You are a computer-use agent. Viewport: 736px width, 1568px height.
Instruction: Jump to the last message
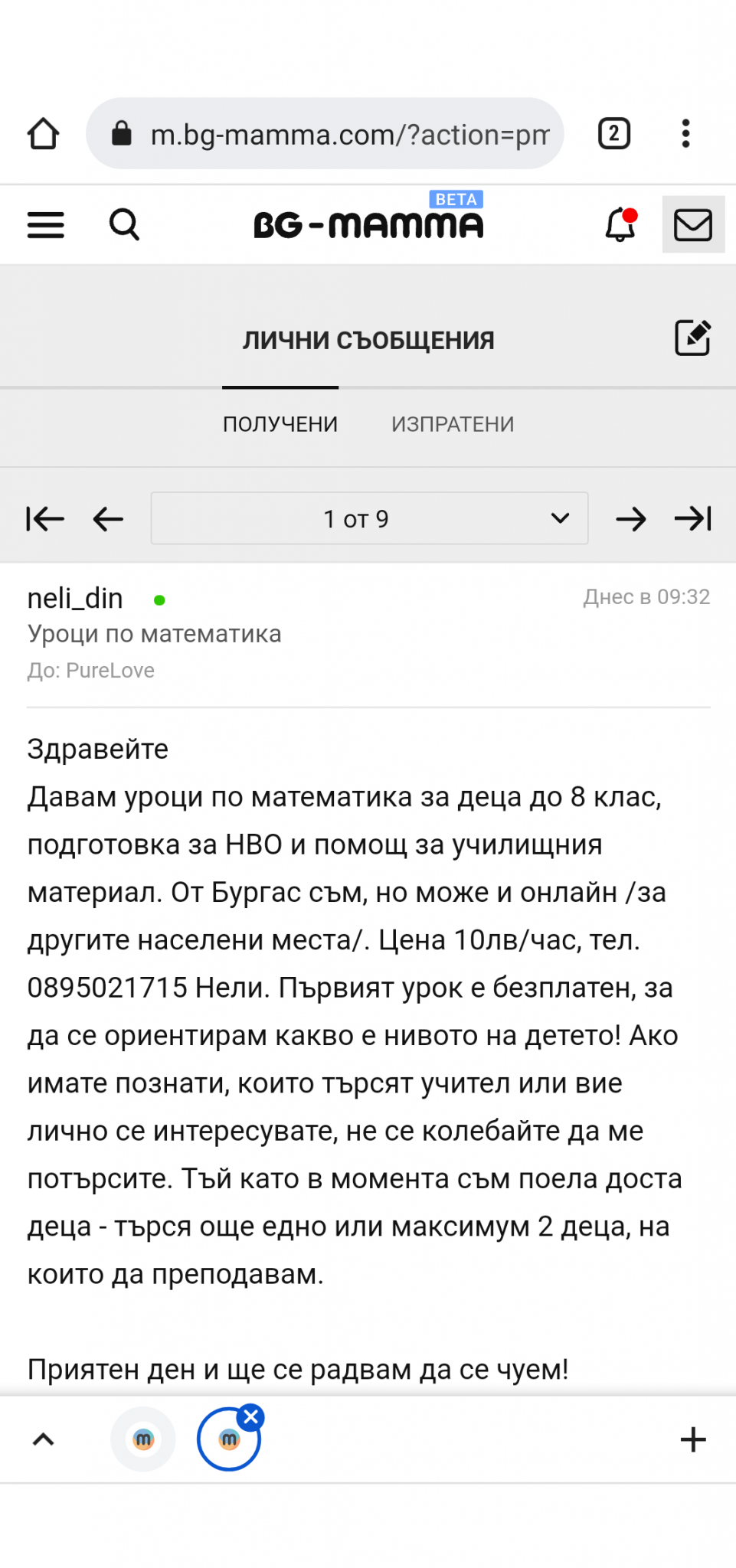[x=693, y=519]
